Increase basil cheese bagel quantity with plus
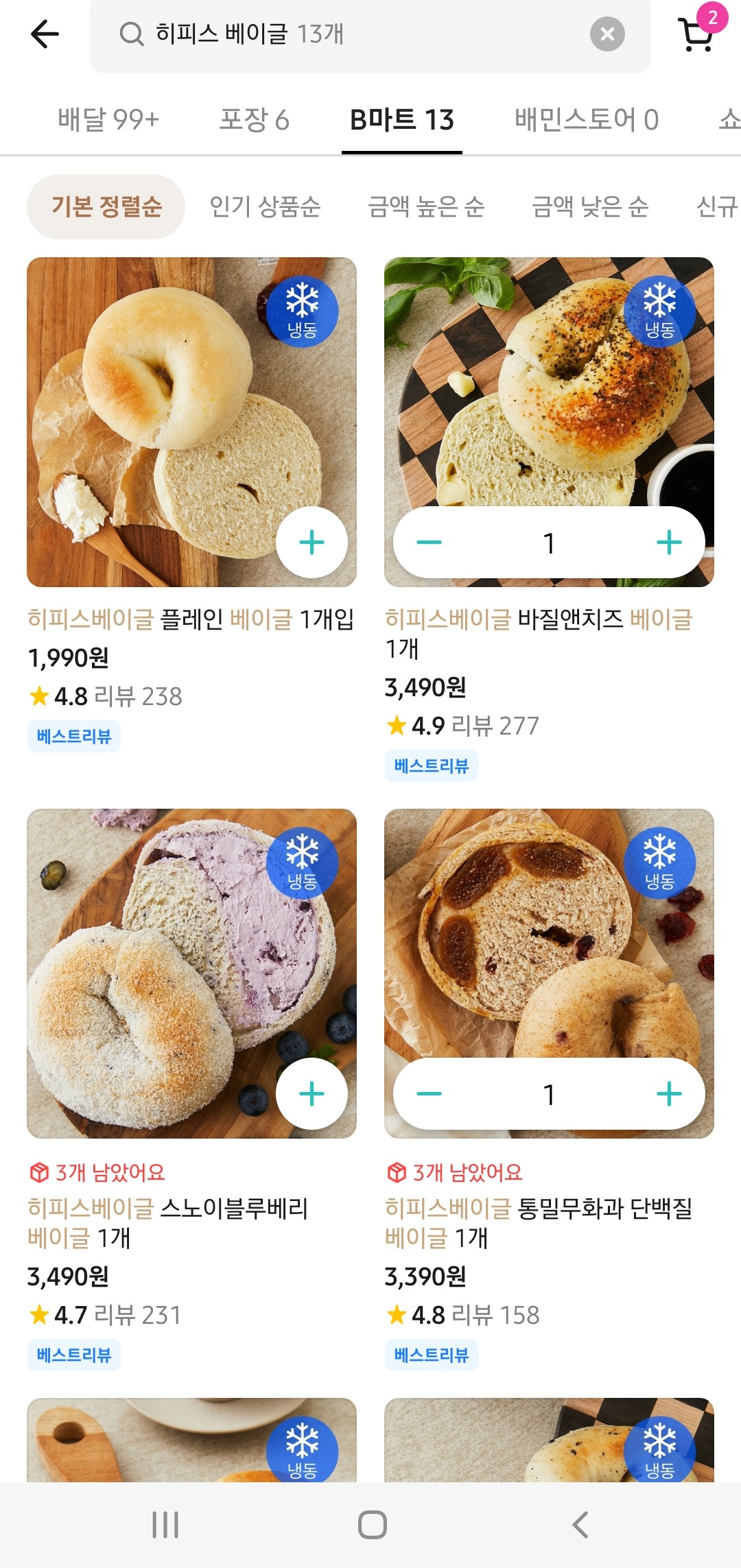 click(669, 541)
